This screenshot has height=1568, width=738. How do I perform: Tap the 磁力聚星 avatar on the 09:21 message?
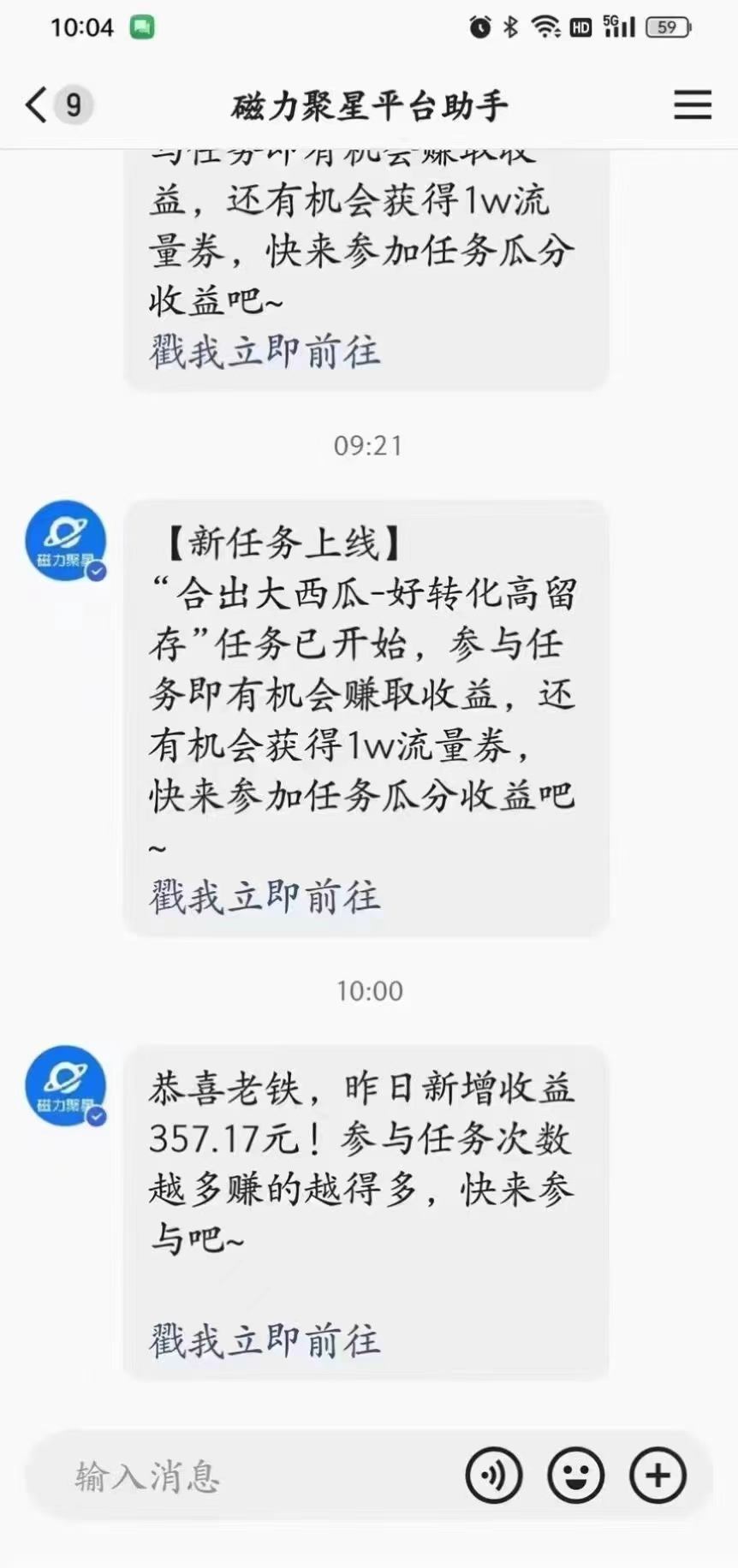(x=66, y=539)
